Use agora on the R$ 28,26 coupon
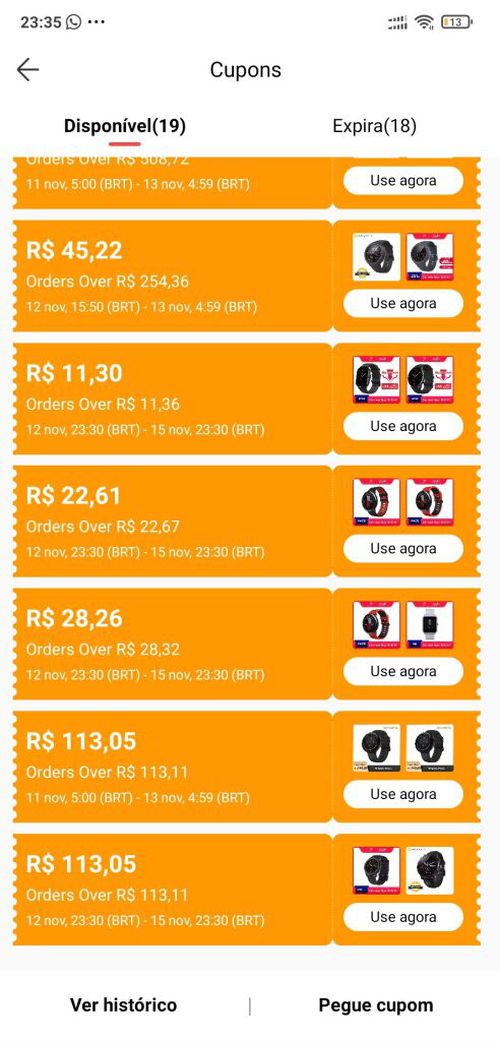 pos(403,671)
